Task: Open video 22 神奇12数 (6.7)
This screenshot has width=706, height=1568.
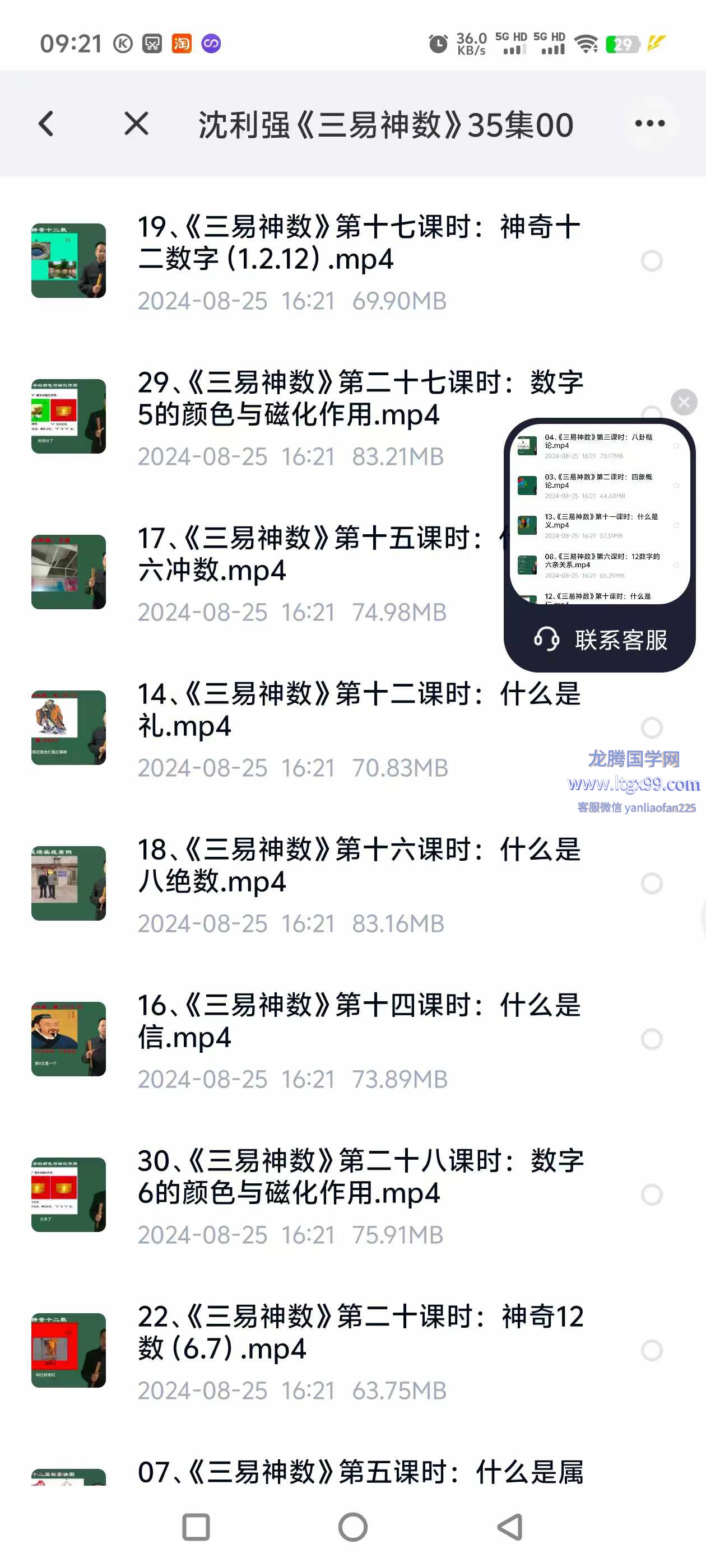Action: point(358,1333)
